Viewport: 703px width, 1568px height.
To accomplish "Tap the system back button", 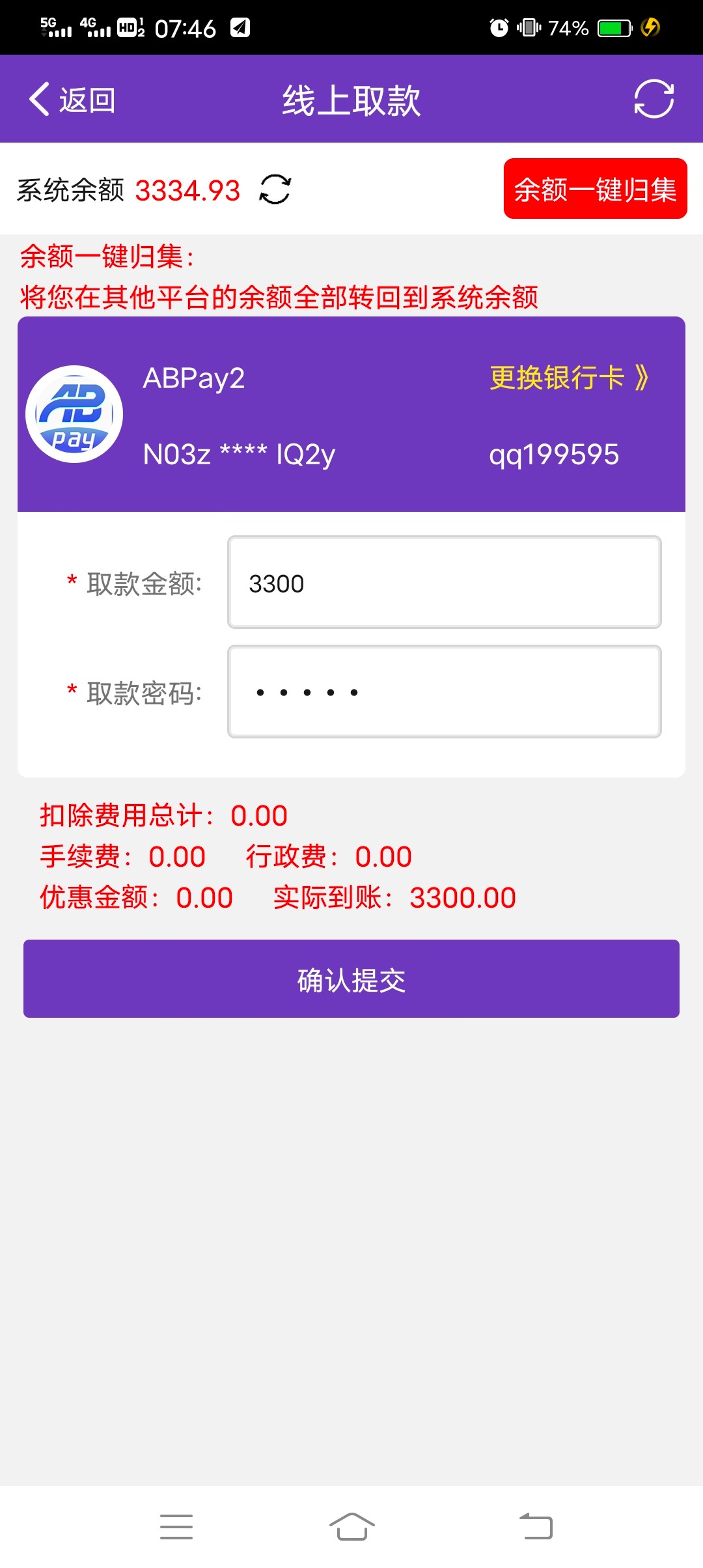I will tap(536, 1526).
